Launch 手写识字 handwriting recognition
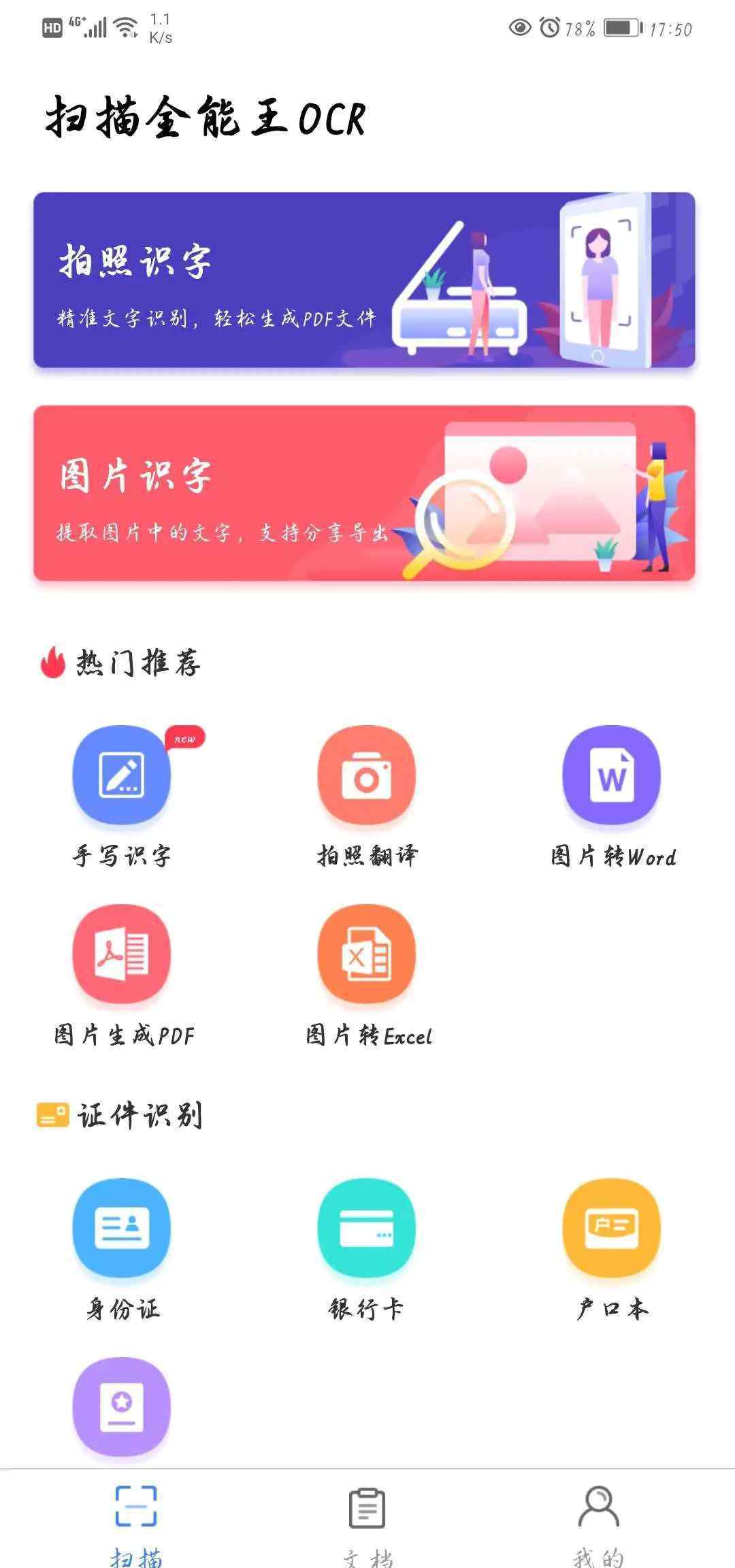This screenshot has height=1568, width=735. (x=122, y=775)
